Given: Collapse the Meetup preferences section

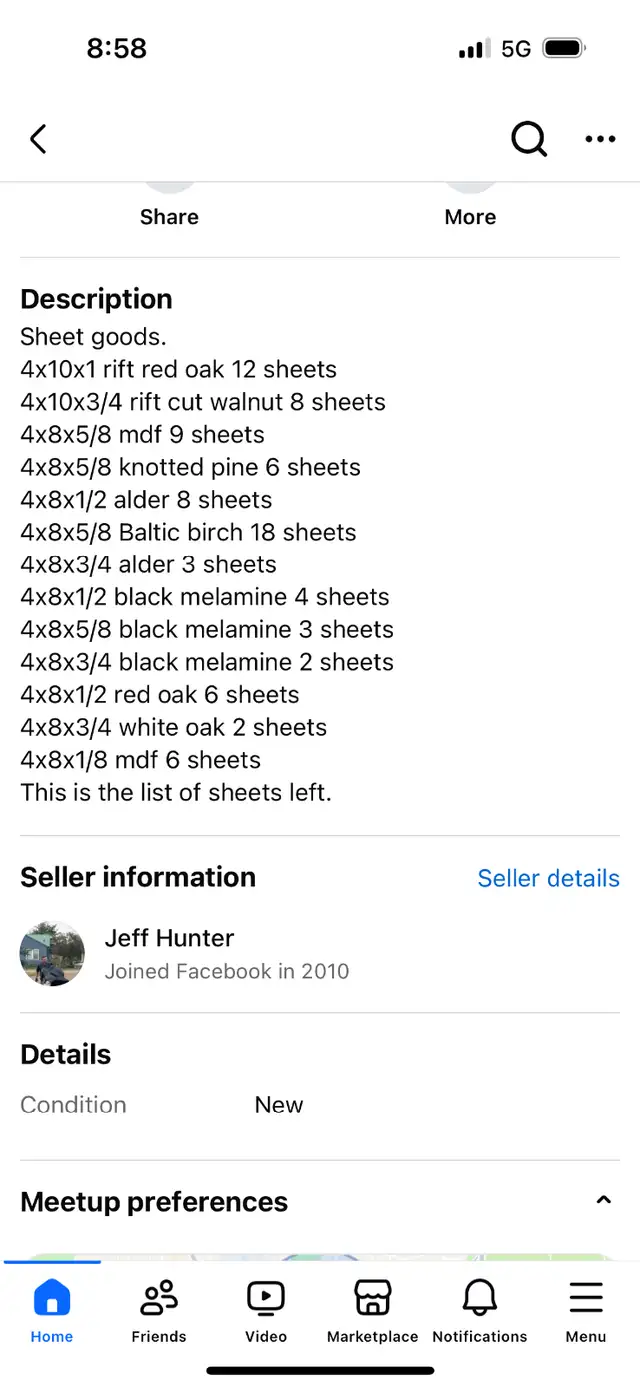Looking at the screenshot, I should point(603,1201).
